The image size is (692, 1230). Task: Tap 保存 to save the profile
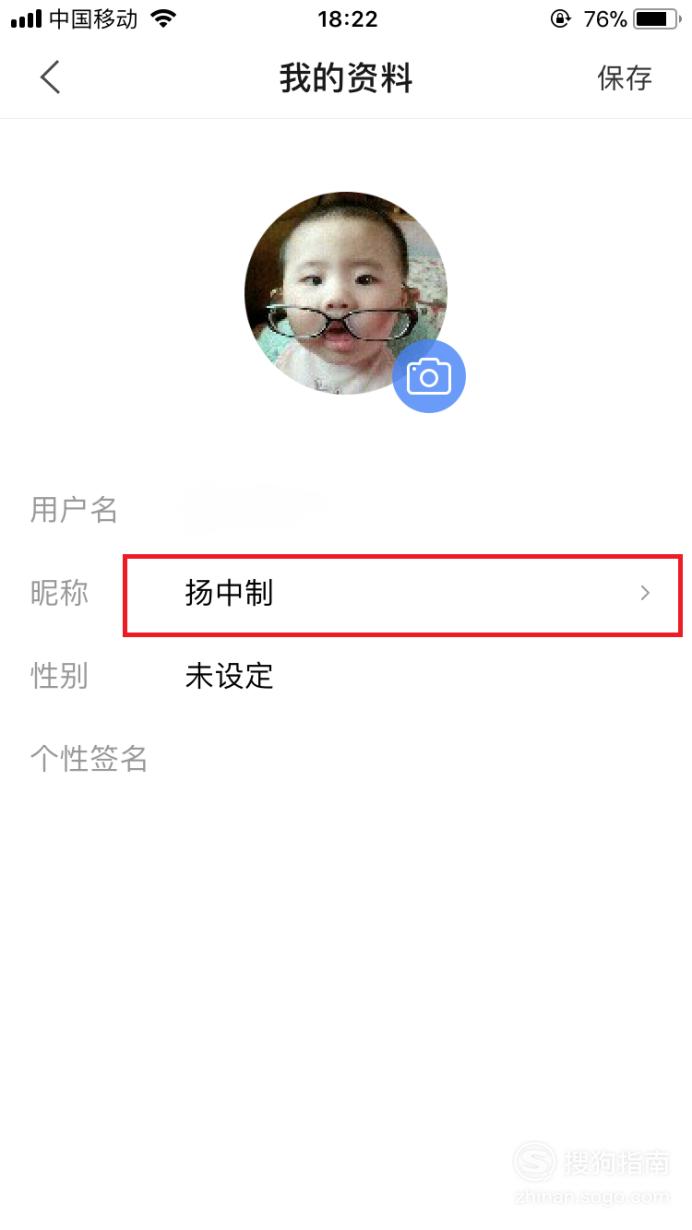625,78
